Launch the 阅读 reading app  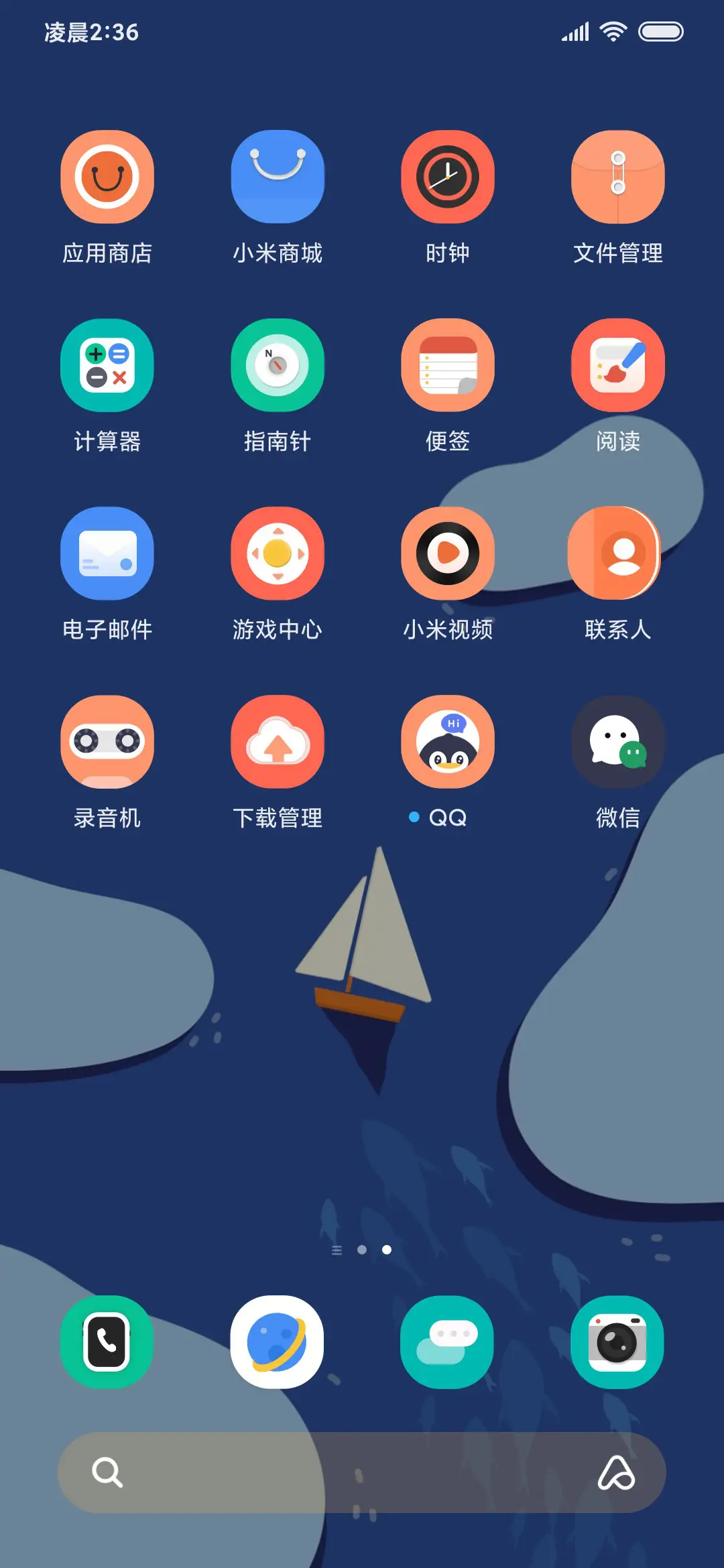618,365
